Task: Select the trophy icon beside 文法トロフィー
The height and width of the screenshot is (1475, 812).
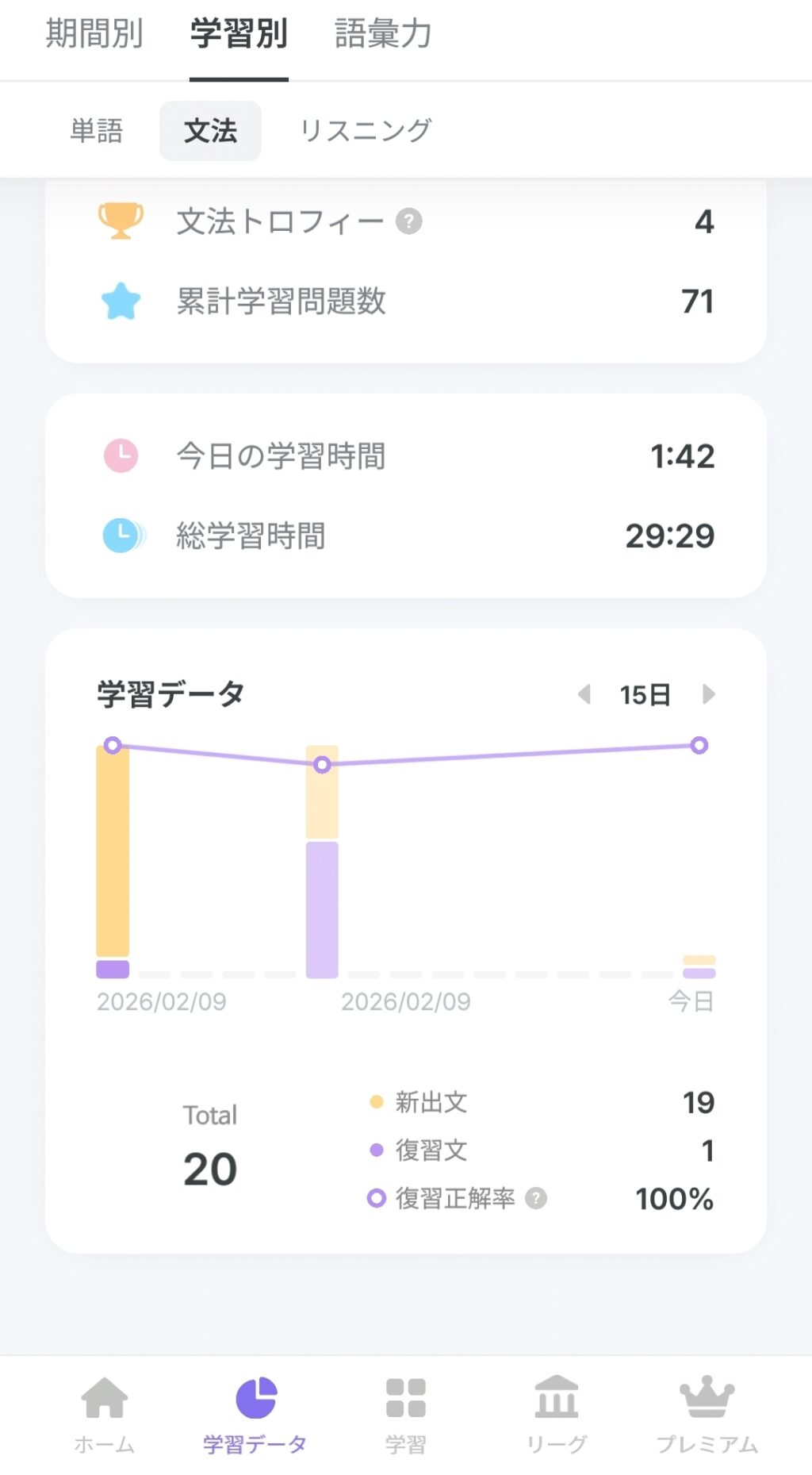Action: (119, 222)
